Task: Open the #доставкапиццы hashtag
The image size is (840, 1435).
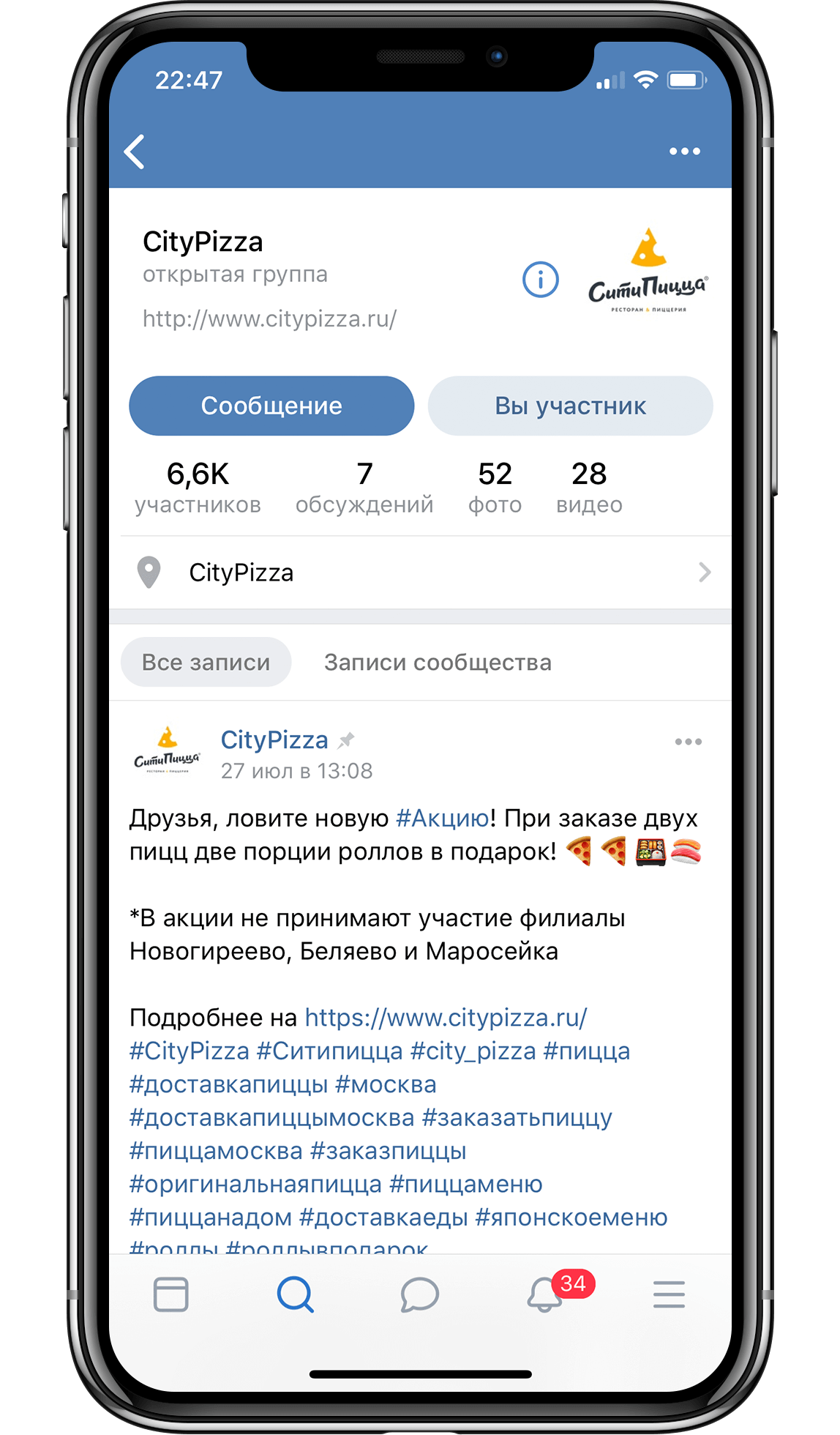Action: [x=228, y=1084]
